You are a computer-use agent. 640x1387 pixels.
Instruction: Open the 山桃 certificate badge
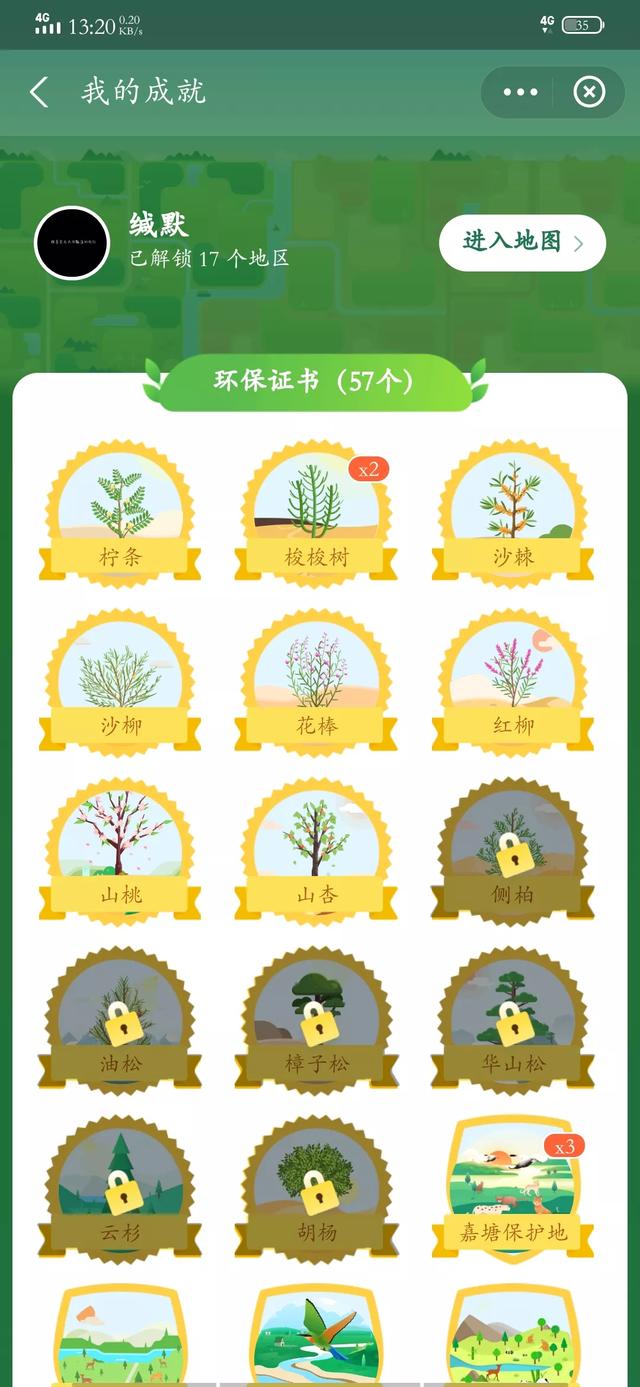(x=120, y=850)
